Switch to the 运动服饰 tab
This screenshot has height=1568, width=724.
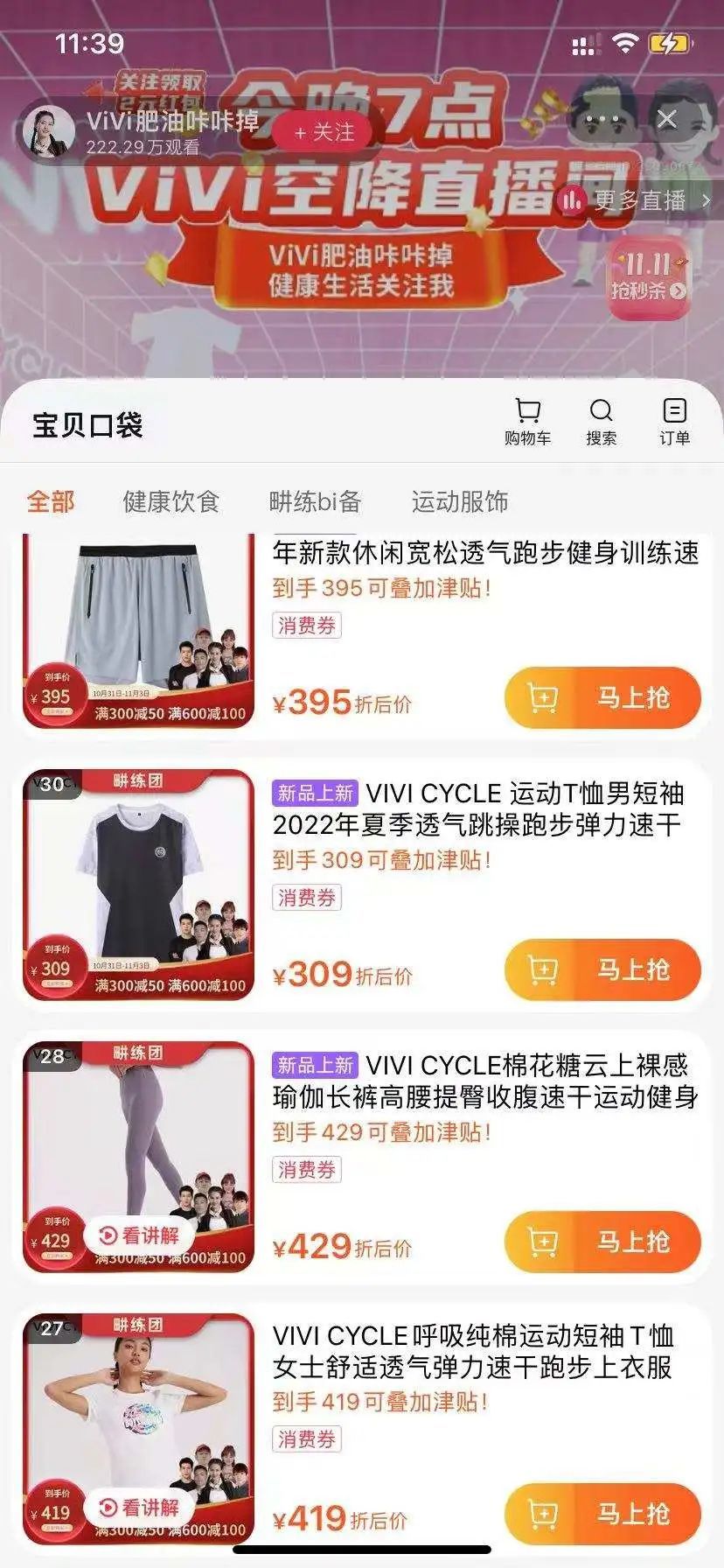pyautogui.click(x=460, y=501)
